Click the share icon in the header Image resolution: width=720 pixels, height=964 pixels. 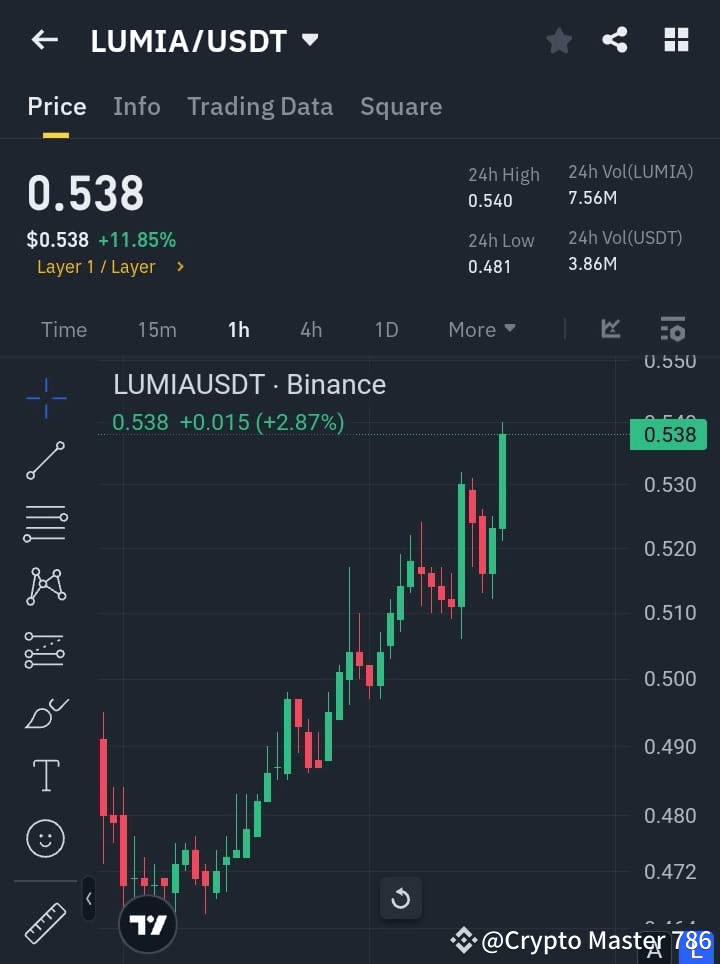pos(615,40)
